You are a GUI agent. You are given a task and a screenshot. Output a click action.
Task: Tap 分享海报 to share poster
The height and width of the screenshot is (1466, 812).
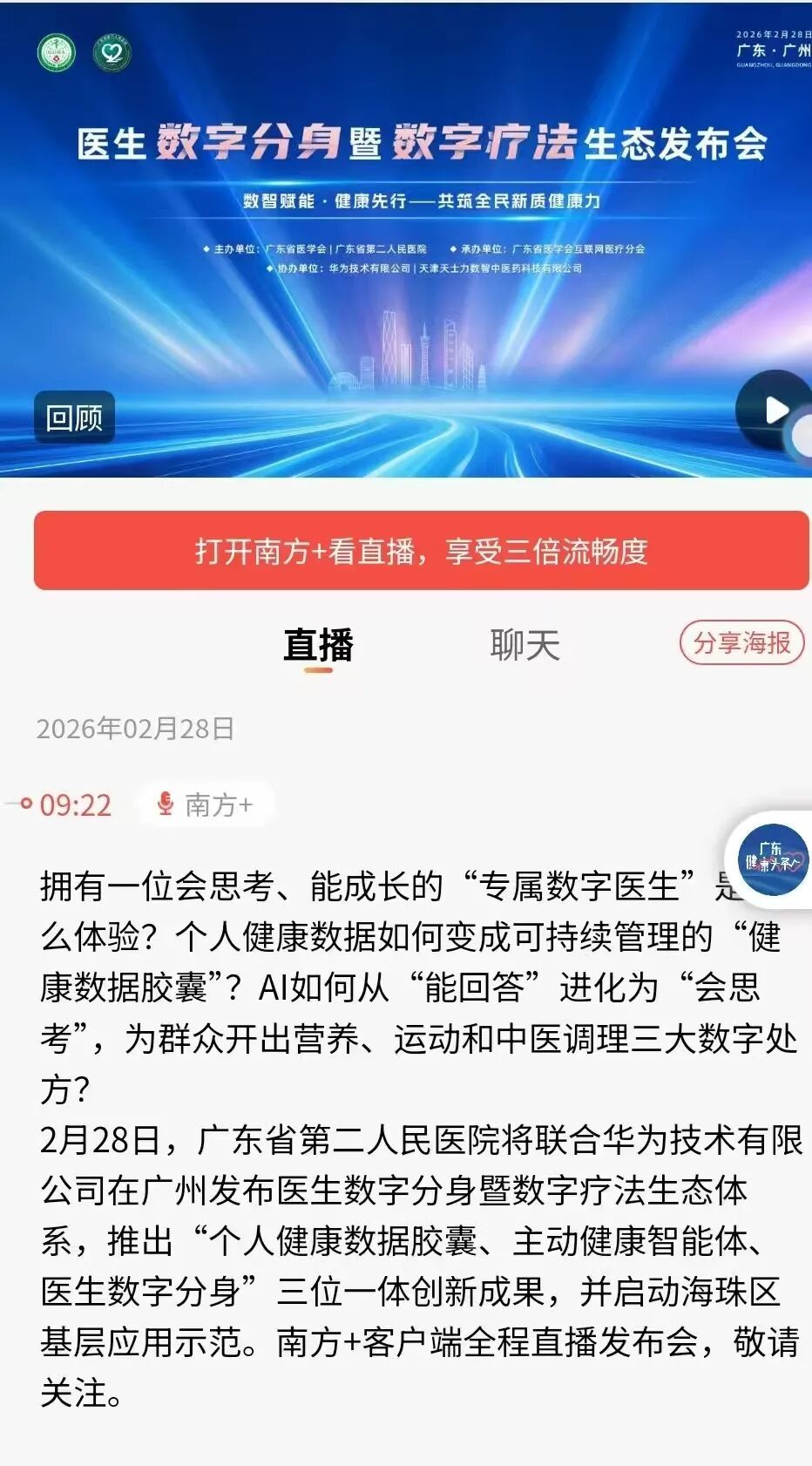(741, 643)
